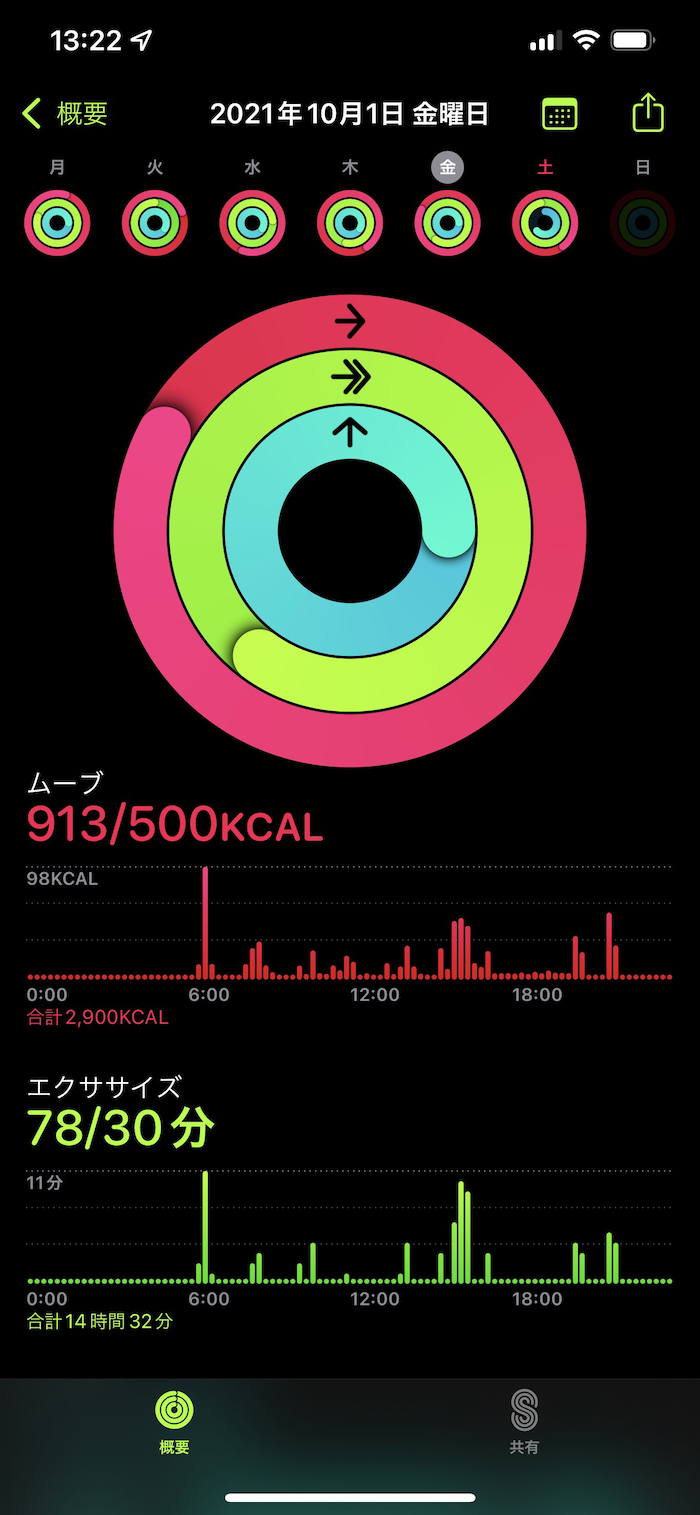Switch to the 概要 tab
This screenshot has height=1515, width=700.
click(174, 1422)
